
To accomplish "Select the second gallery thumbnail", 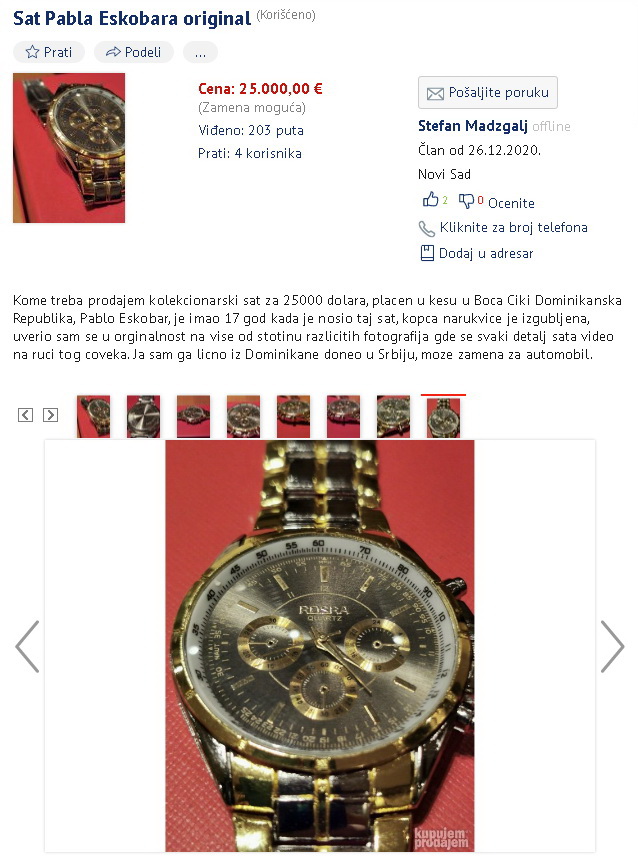I will coord(144,417).
